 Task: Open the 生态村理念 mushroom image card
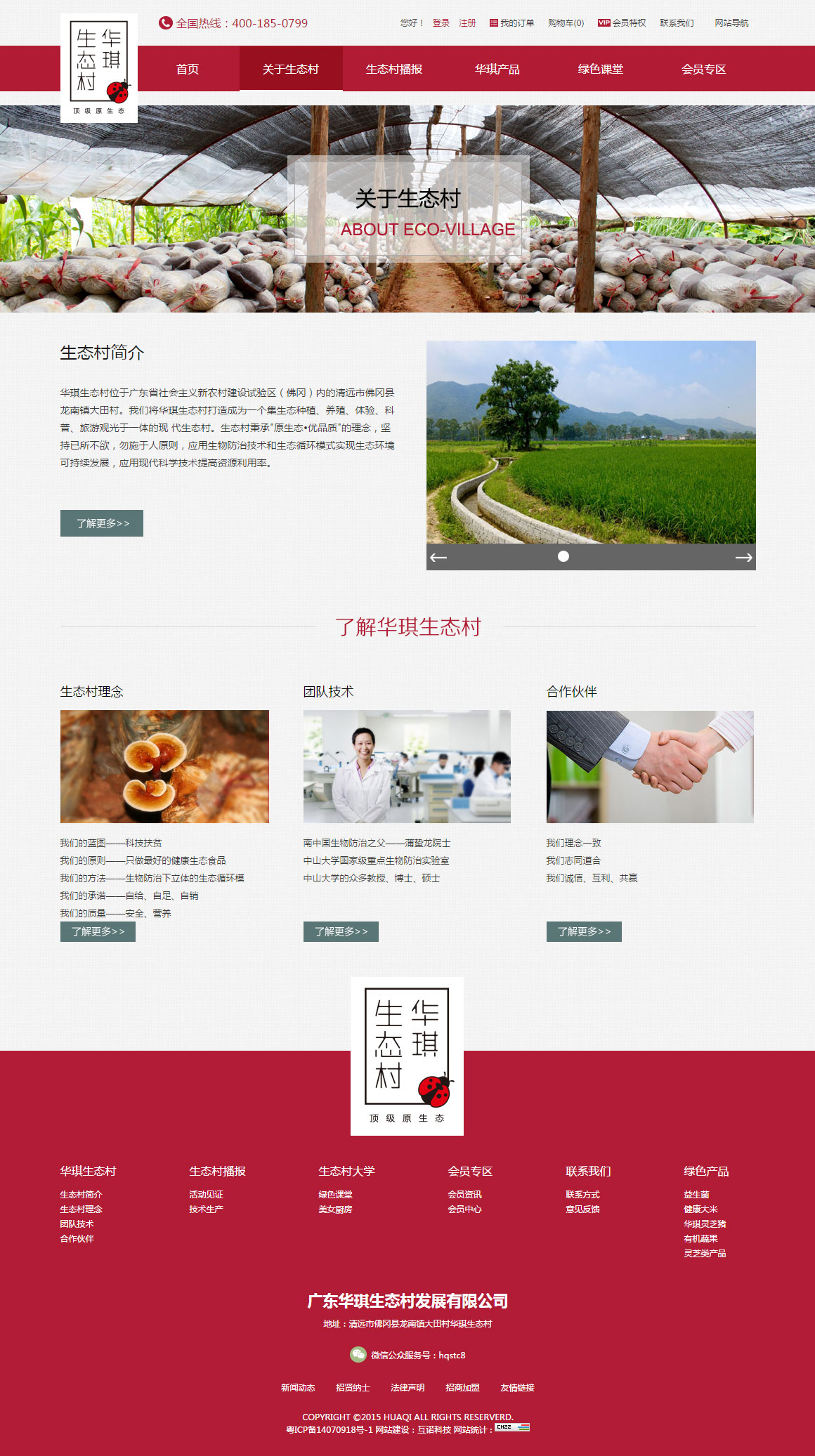(164, 766)
